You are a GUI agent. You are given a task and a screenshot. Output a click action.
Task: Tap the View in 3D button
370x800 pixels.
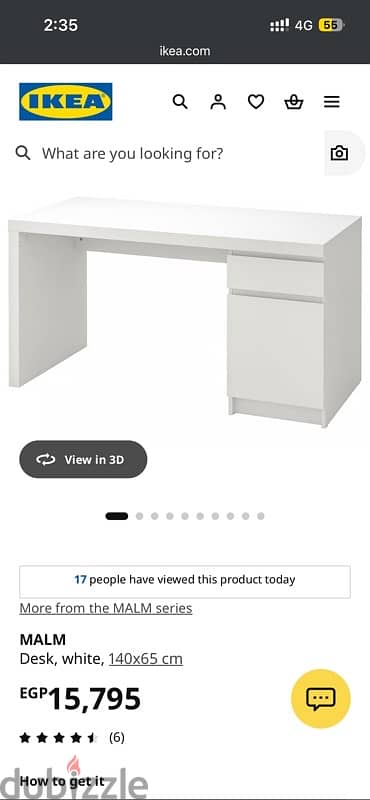[83, 459]
